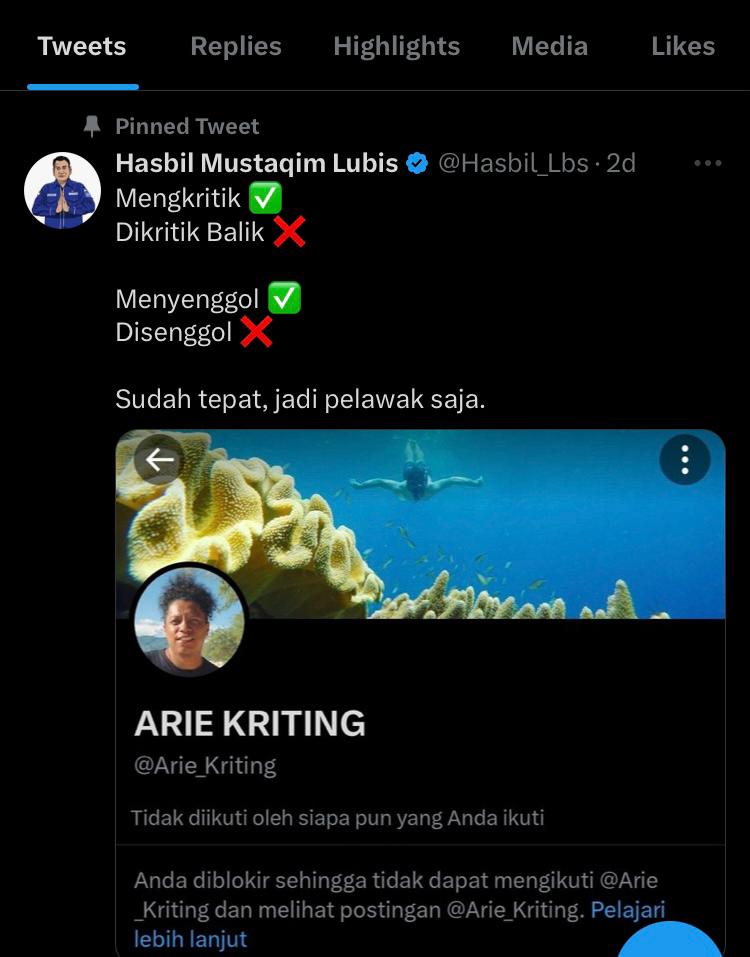Switch to the Replies tab
The image size is (750, 957).
coord(236,46)
